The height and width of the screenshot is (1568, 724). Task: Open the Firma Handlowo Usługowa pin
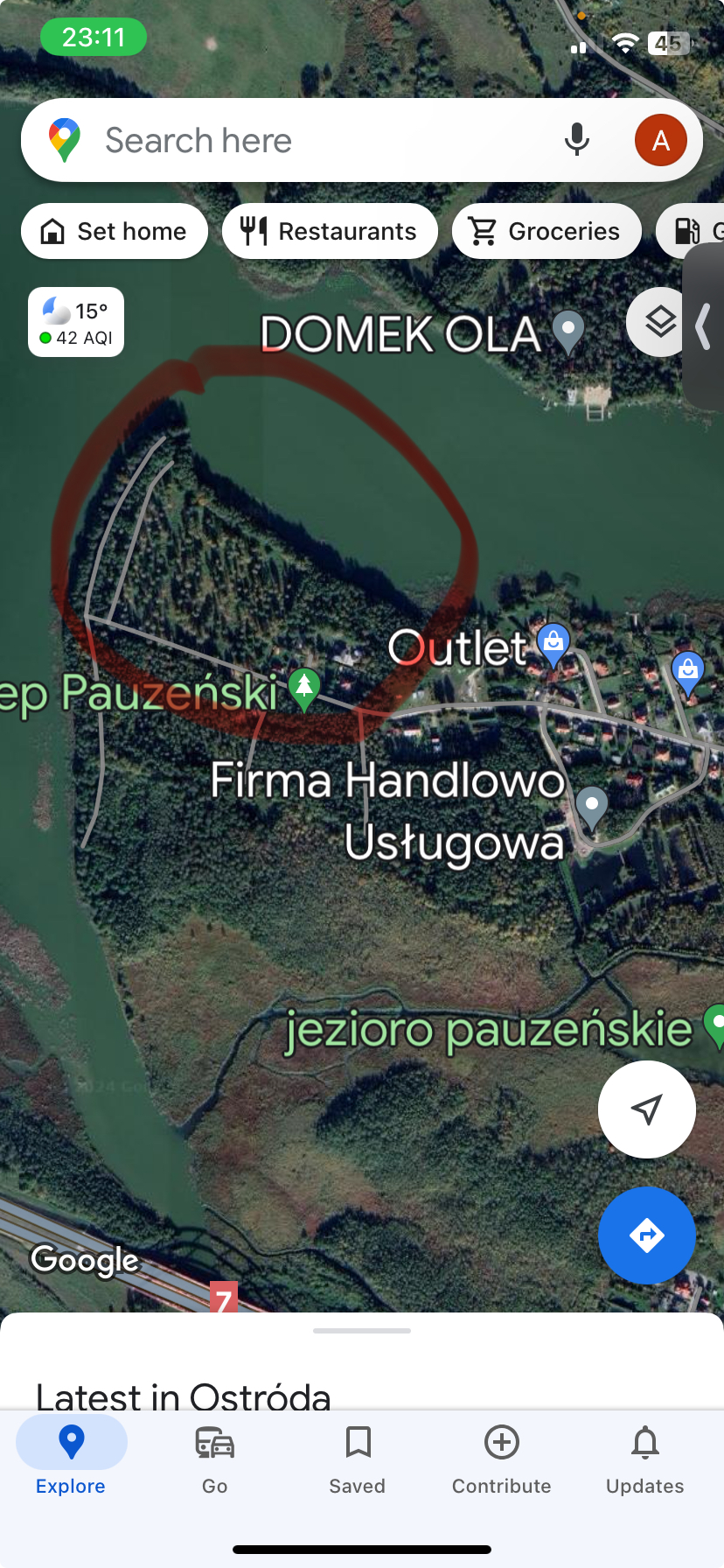click(x=592, y=805)
